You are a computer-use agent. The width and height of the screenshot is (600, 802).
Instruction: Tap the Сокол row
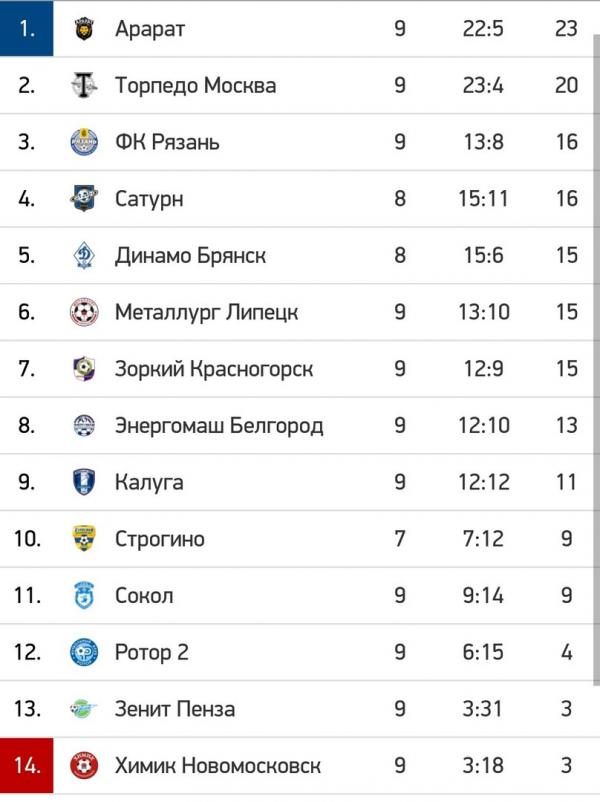coord(144,596)
